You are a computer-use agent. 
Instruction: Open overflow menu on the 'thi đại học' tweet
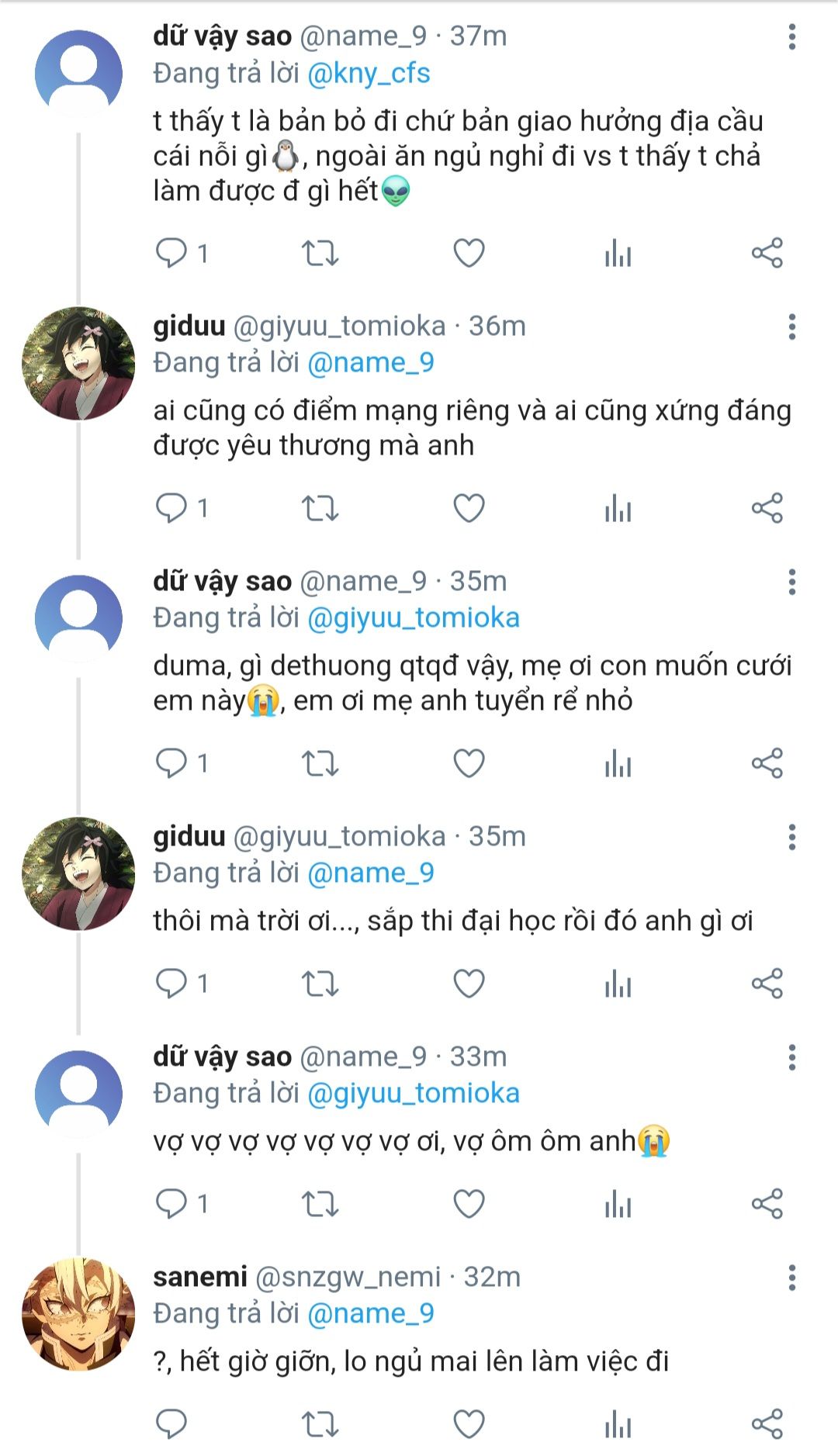tap(791, 837)
